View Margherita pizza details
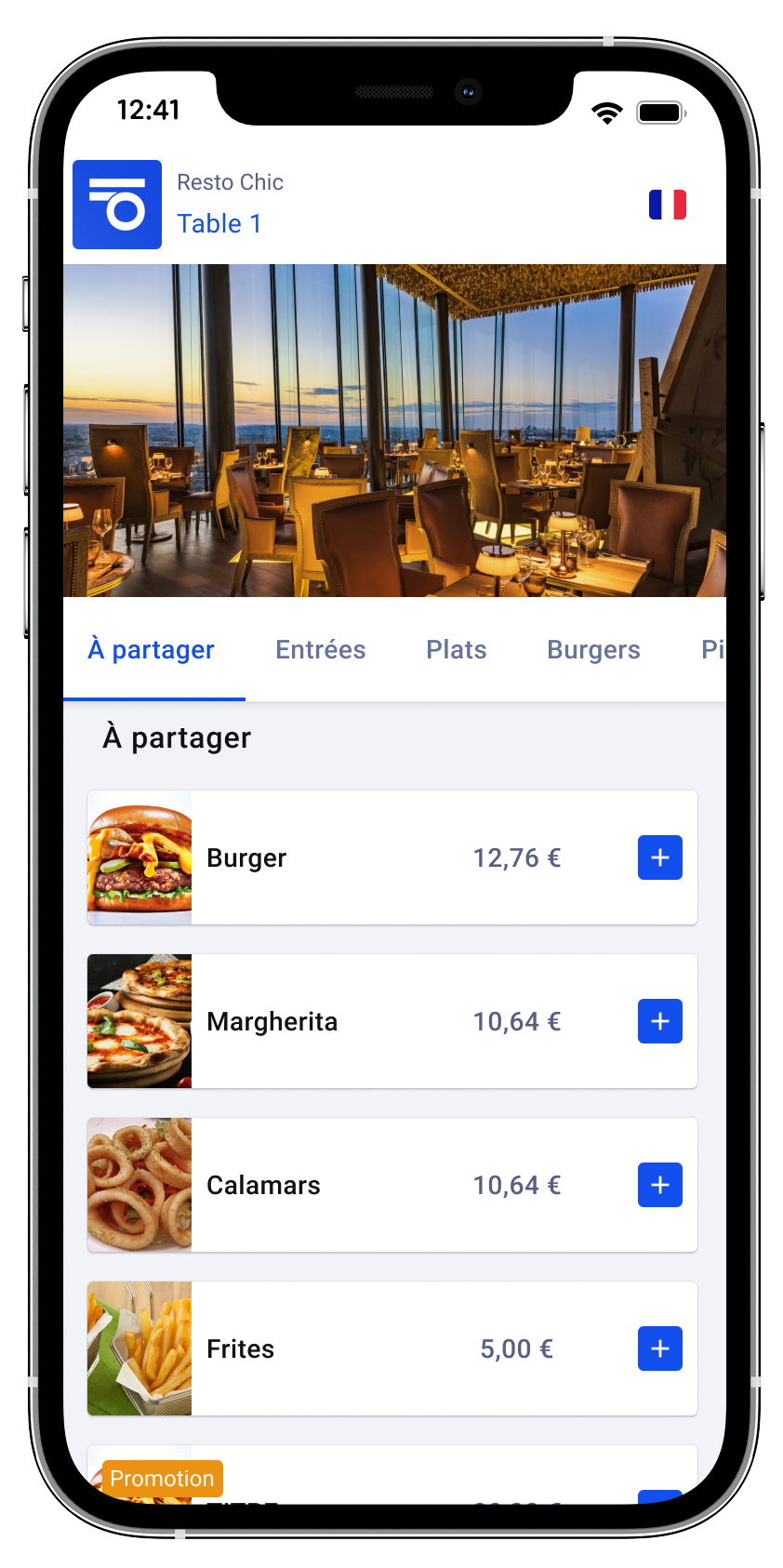 [x=325, y=1021]
